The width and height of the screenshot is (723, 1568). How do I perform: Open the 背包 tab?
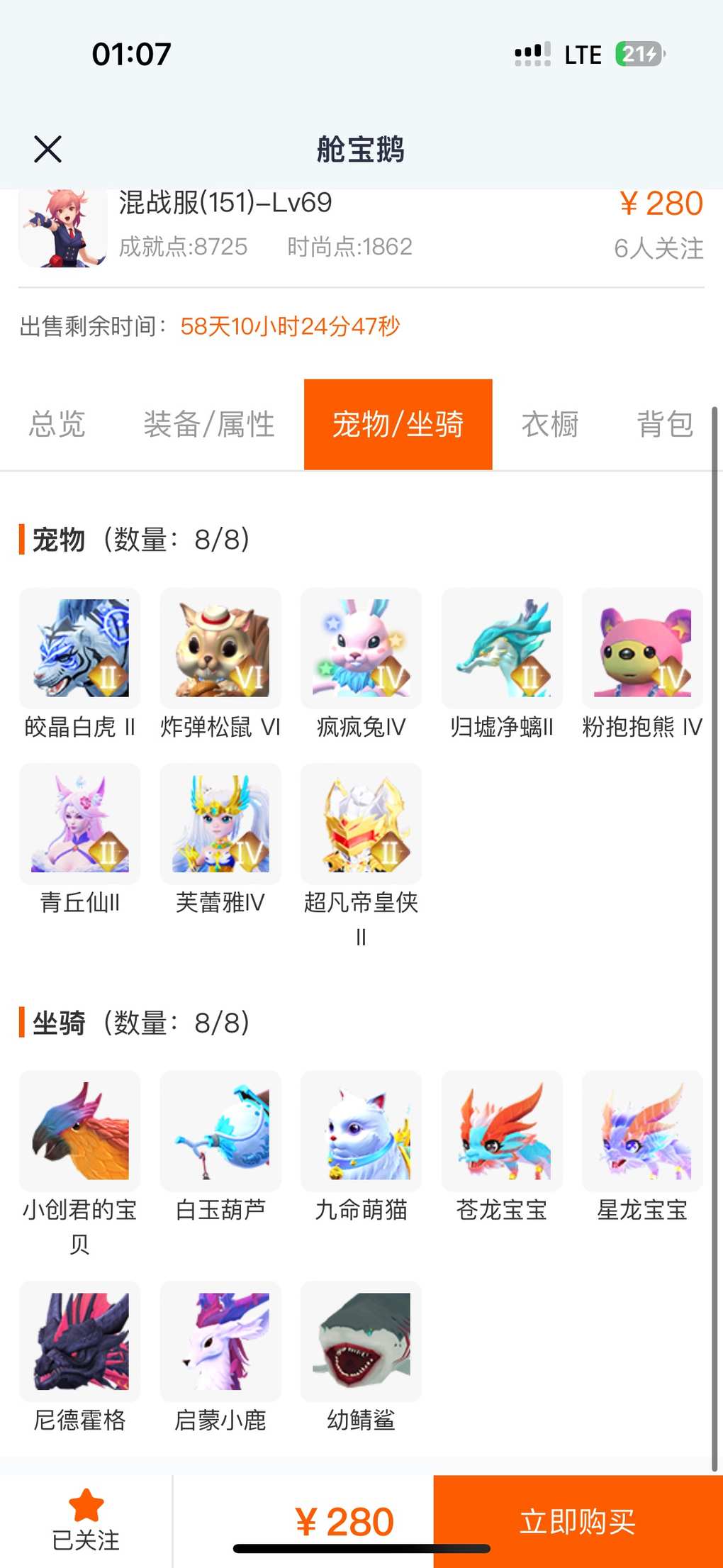pyautogui.click(x=664, y=424)
